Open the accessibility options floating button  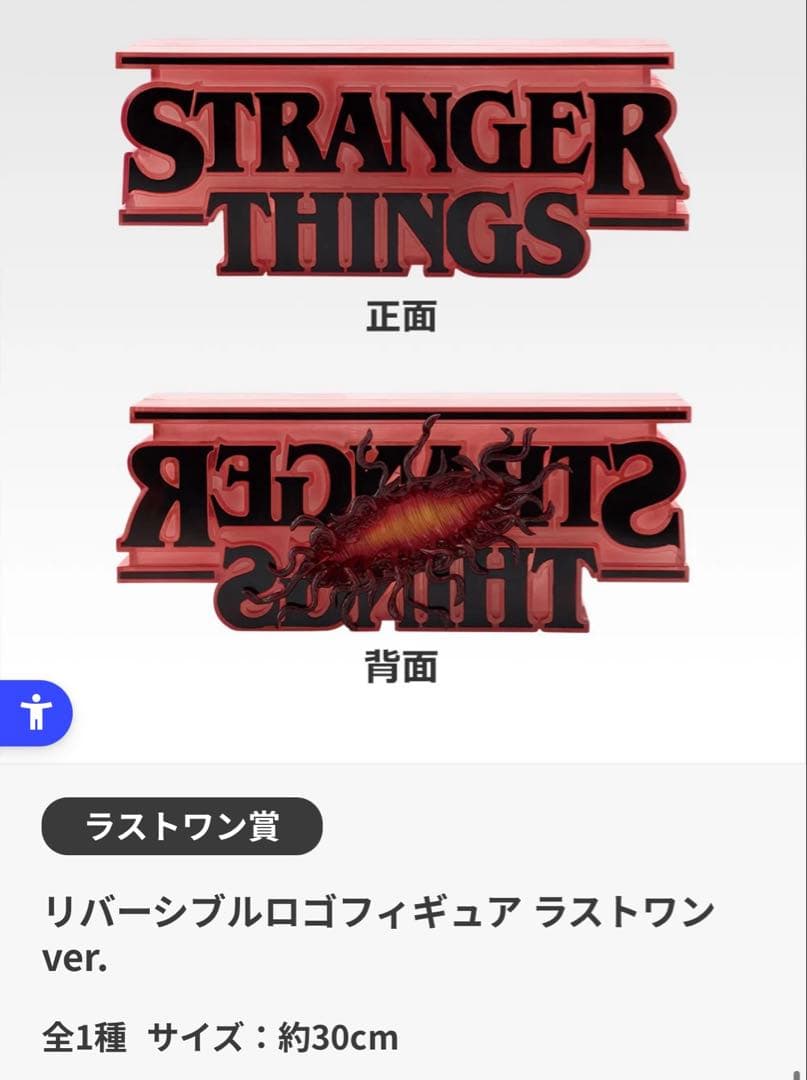[36, 713]
